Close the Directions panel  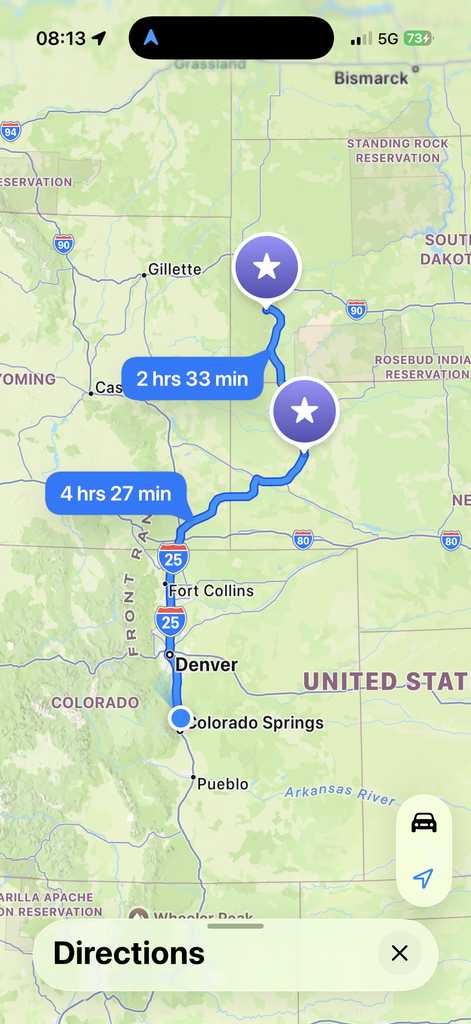(x=399, y=953)
